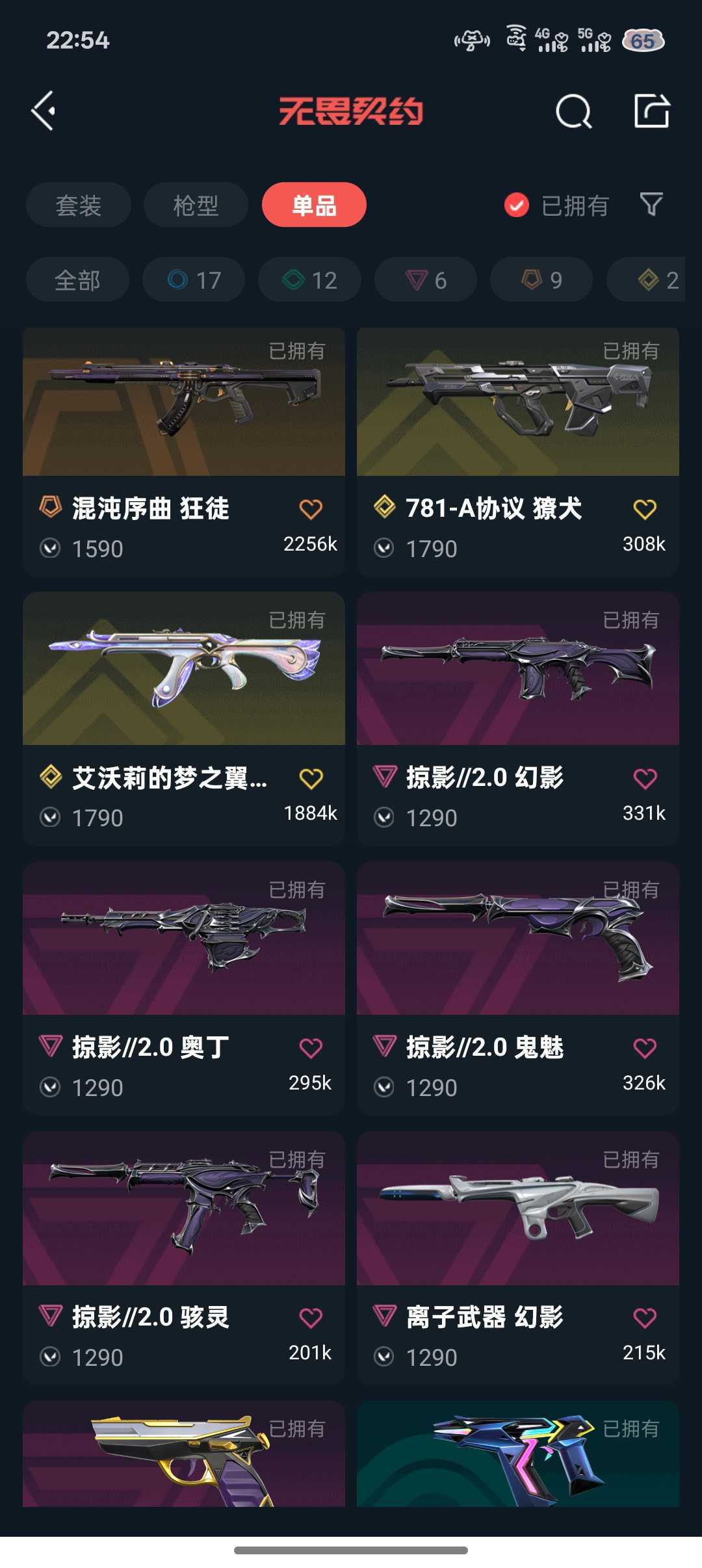The width and height of the screenshot is (702, 1568).
Task: Filter by the orange tier chip 9
Action: pos(541,280)
